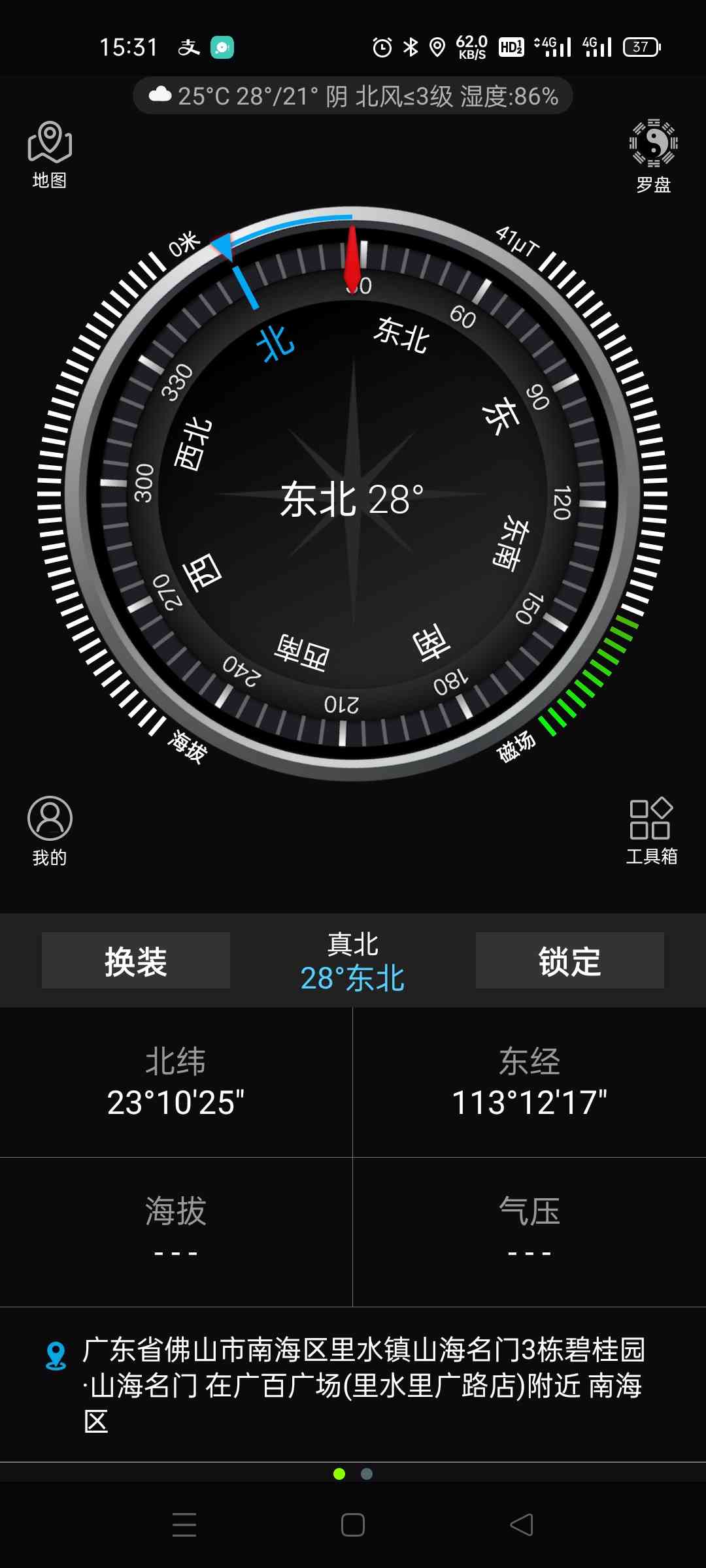Go to the home screen via system home button
This screenshot has height=1568, width=706.
[x=353, y=1525]
